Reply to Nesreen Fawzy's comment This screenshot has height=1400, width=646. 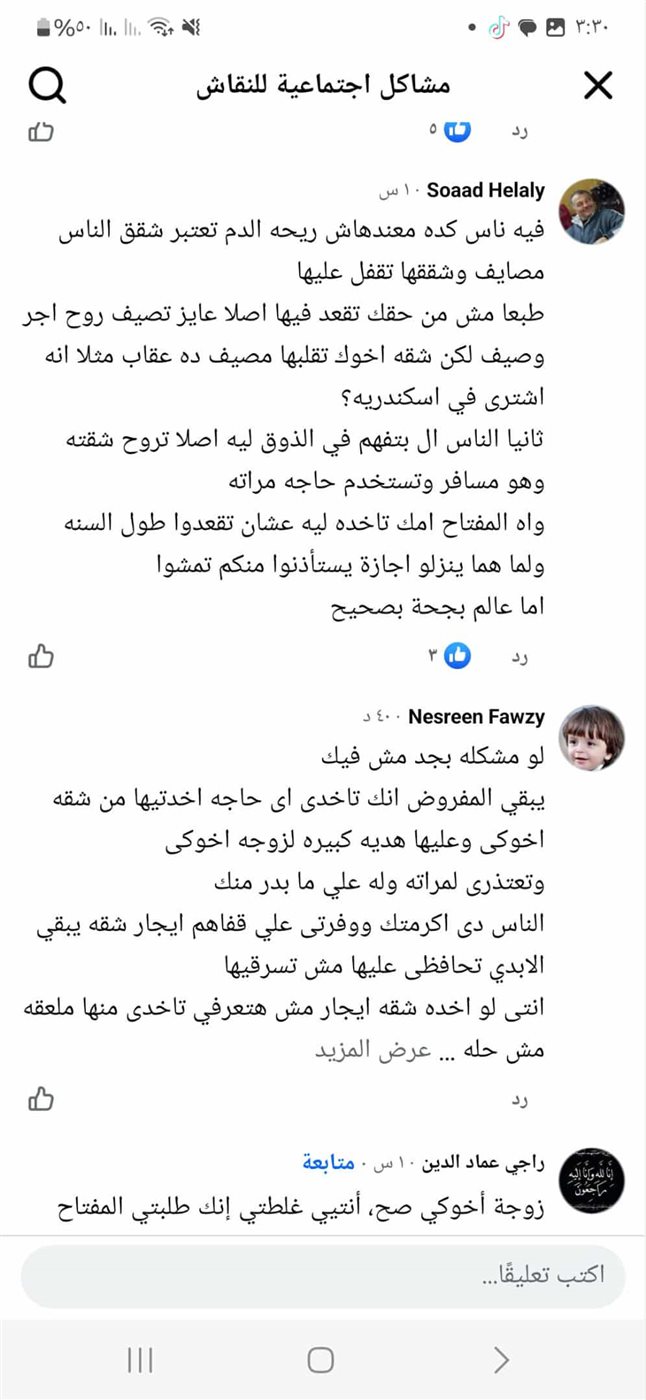click(519, 1099)
